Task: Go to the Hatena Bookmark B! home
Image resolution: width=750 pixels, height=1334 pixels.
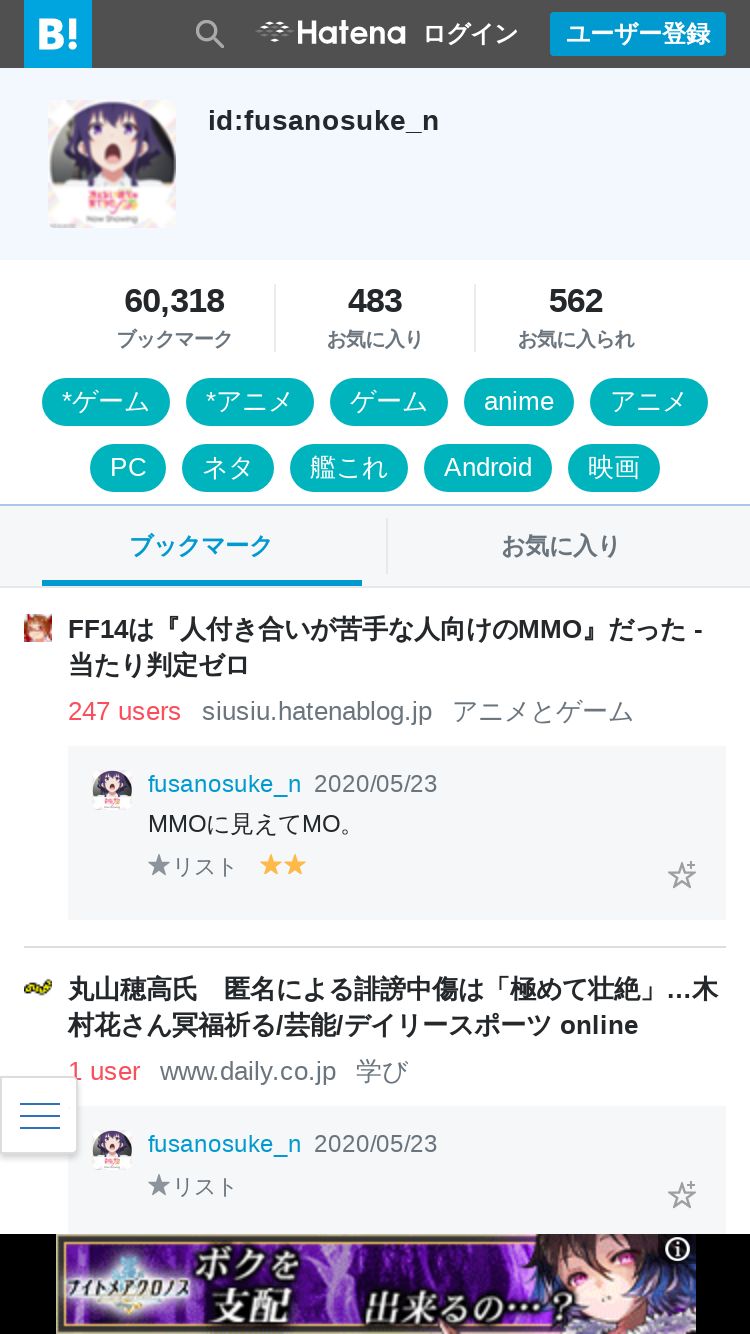Action: point(58,34)
